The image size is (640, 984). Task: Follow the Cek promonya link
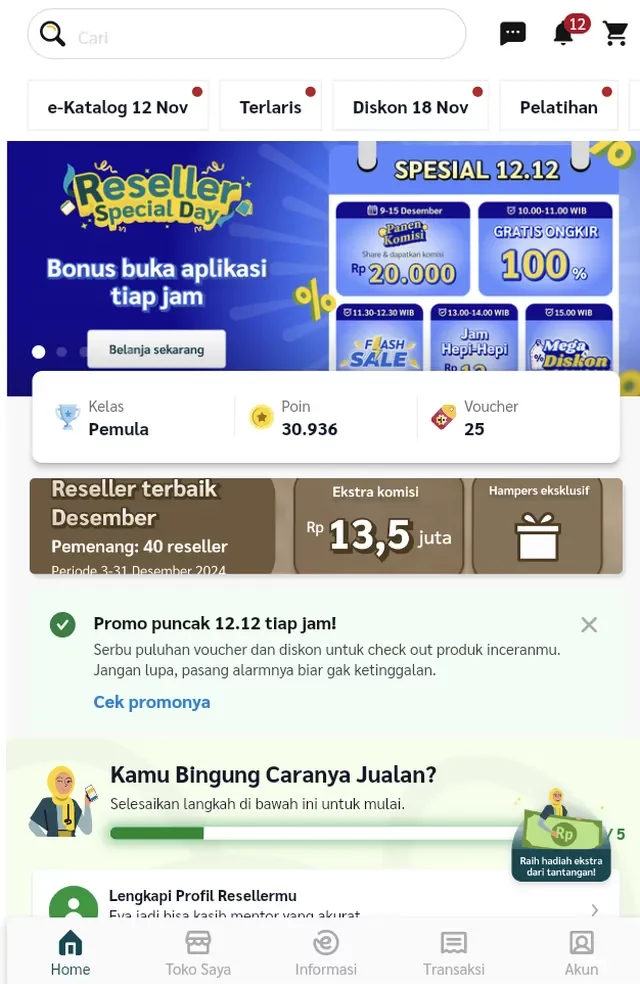point(152,702)
